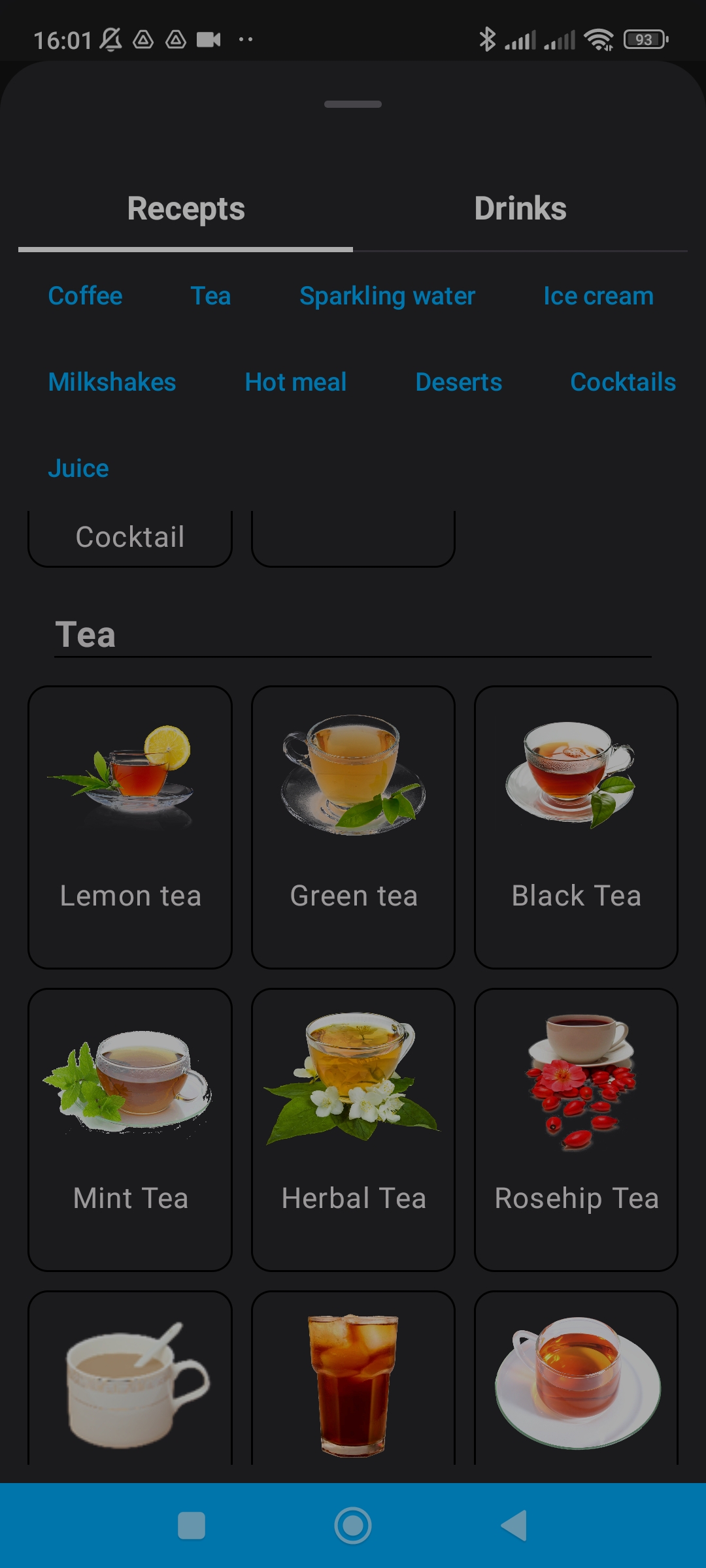Open the Lemon tea card
Viewport: 706px width, 1568px height.
[x=130, y=826]
